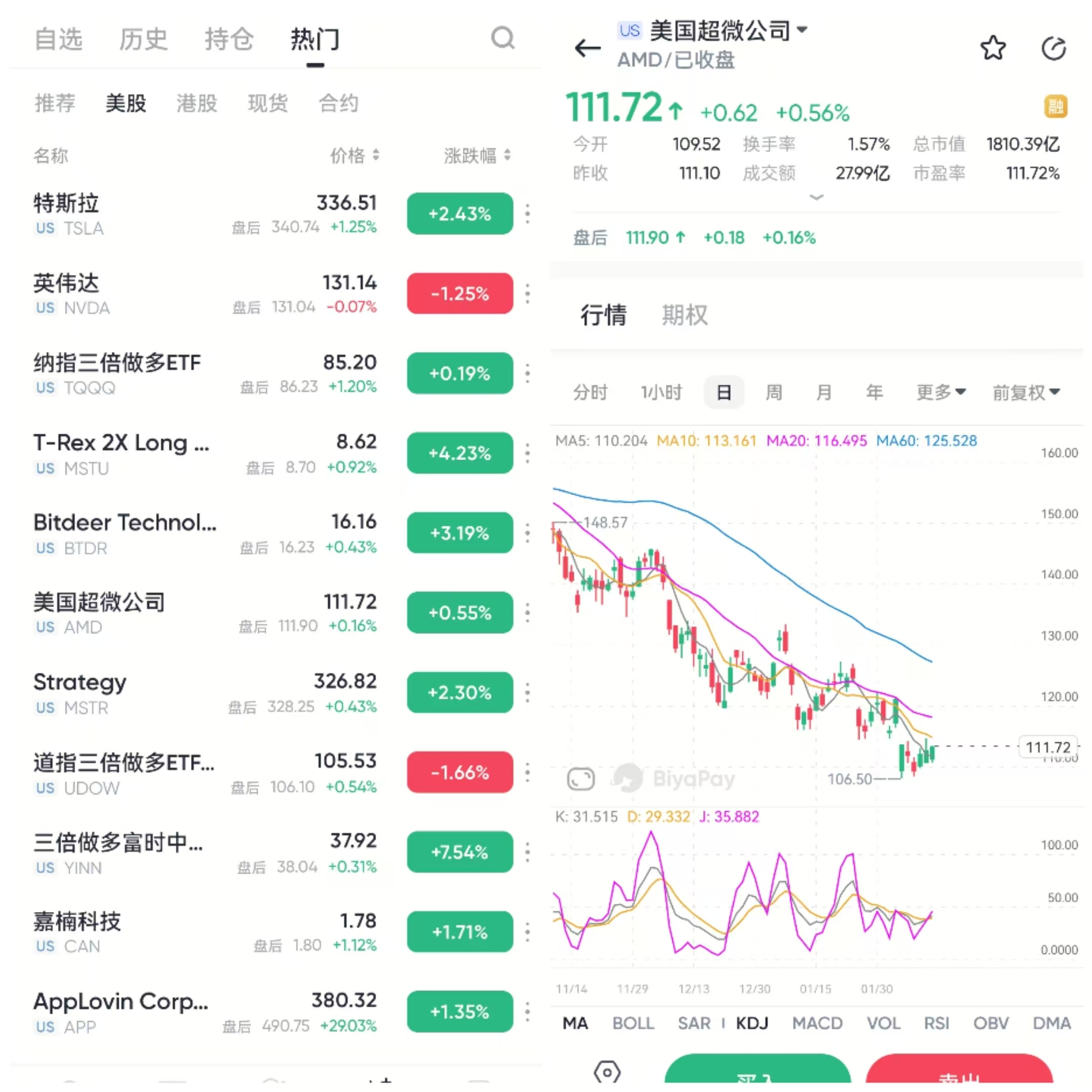This screenshot has width=1092, height=1092.
Task: Open the 期权 tab
Action: (x=685, y=315)
